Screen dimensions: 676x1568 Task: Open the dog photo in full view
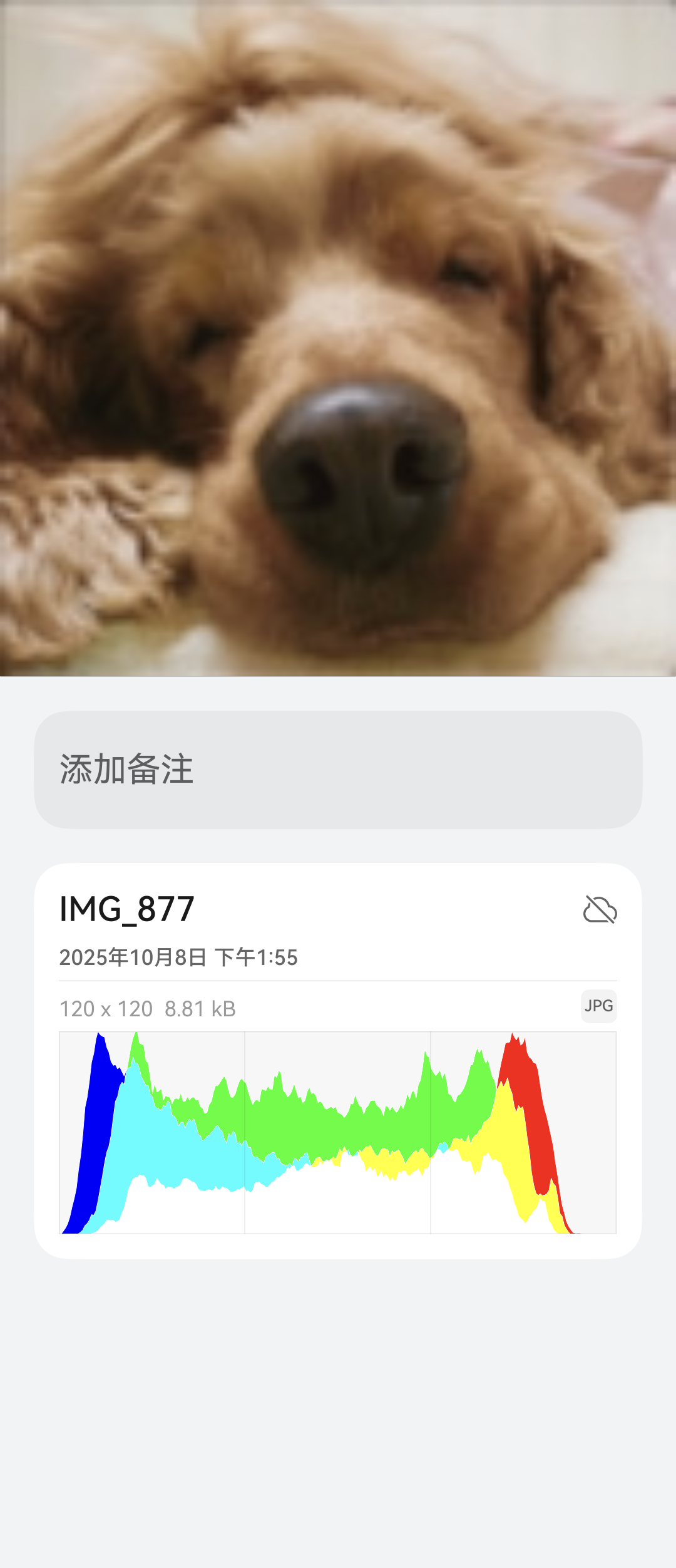pyautogui.click(x=338, y=338)
